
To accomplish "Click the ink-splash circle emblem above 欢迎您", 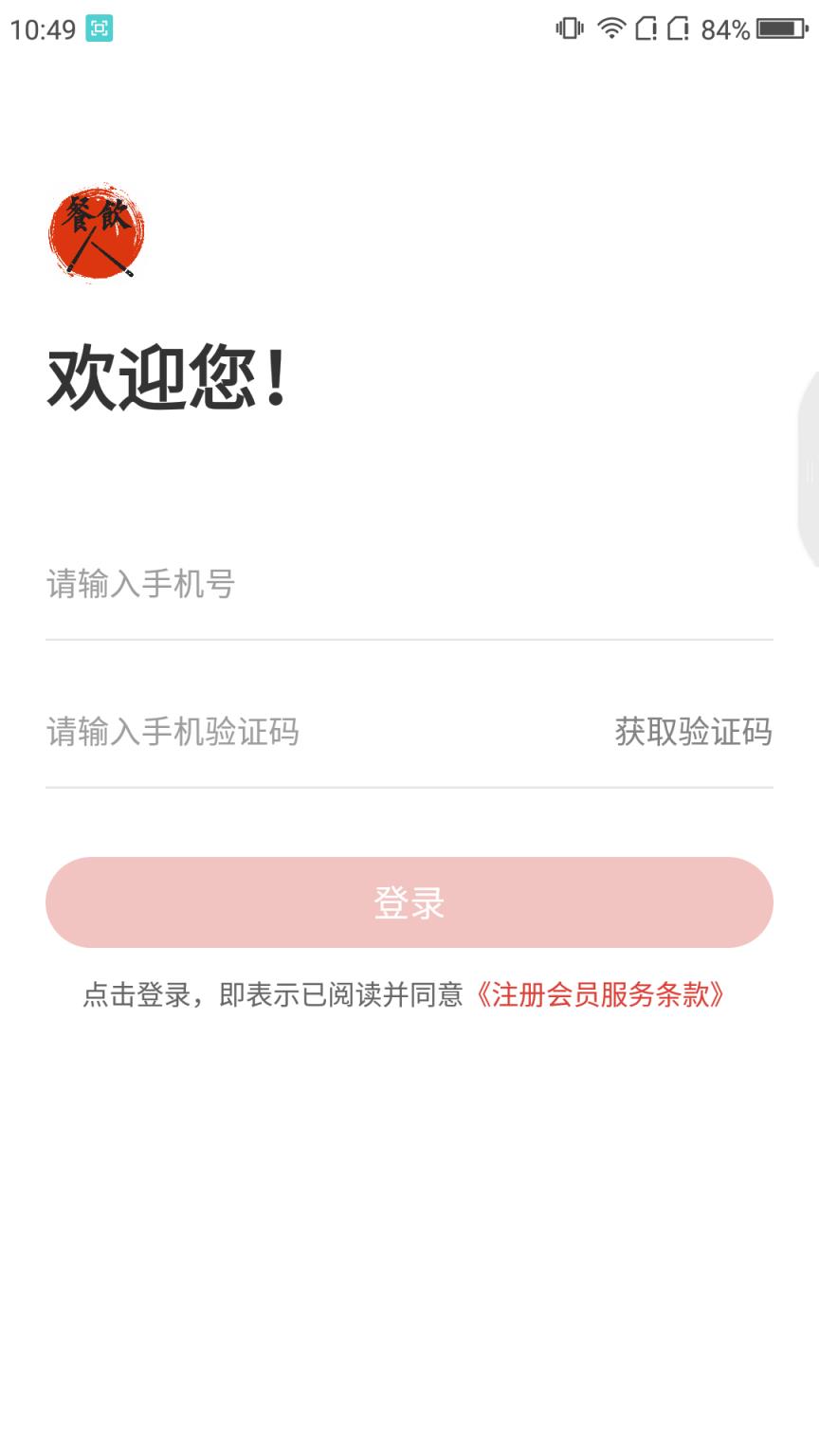I will point(97,234).
